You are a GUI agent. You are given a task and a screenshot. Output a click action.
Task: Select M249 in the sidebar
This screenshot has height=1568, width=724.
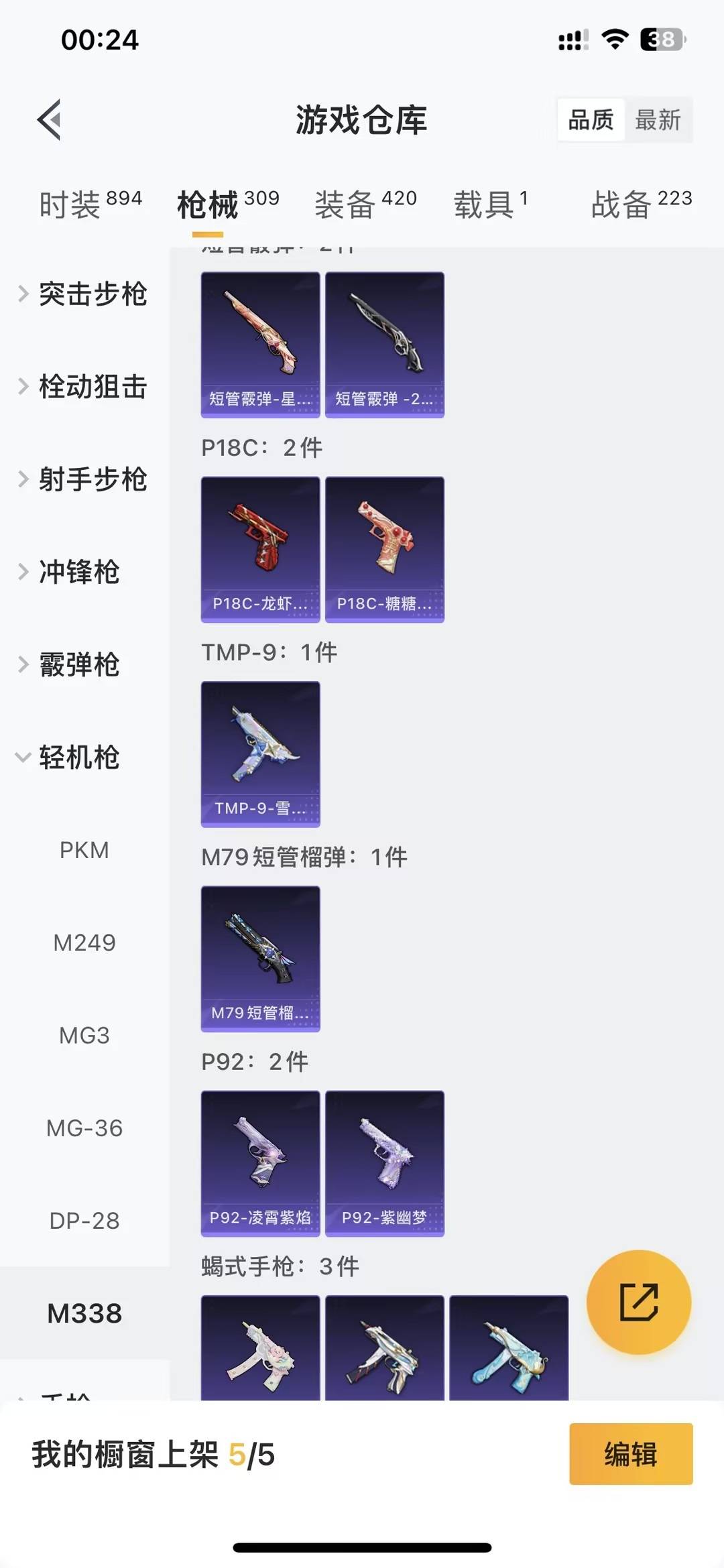(84, 943)
